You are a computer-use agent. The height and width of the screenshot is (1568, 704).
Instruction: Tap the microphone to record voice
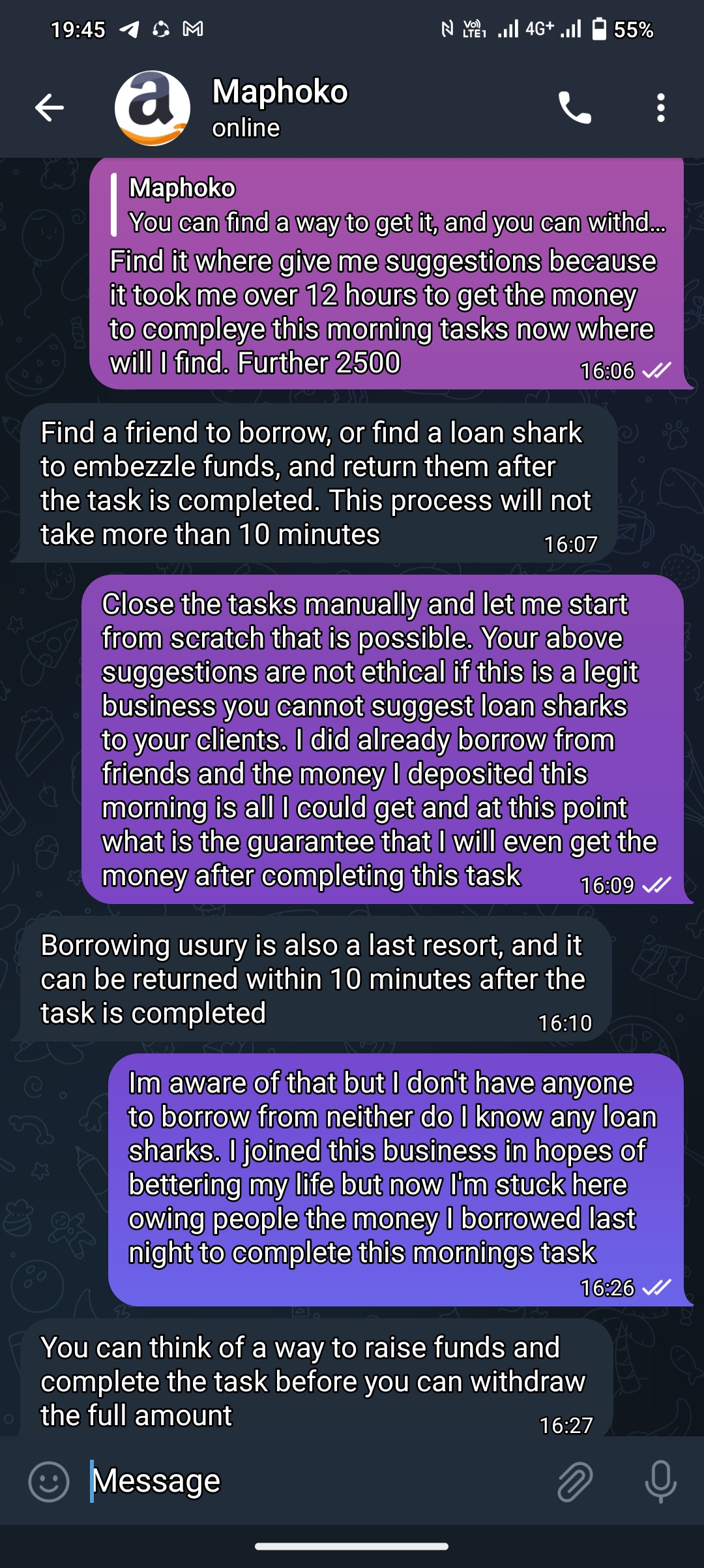pos(660,1481)
